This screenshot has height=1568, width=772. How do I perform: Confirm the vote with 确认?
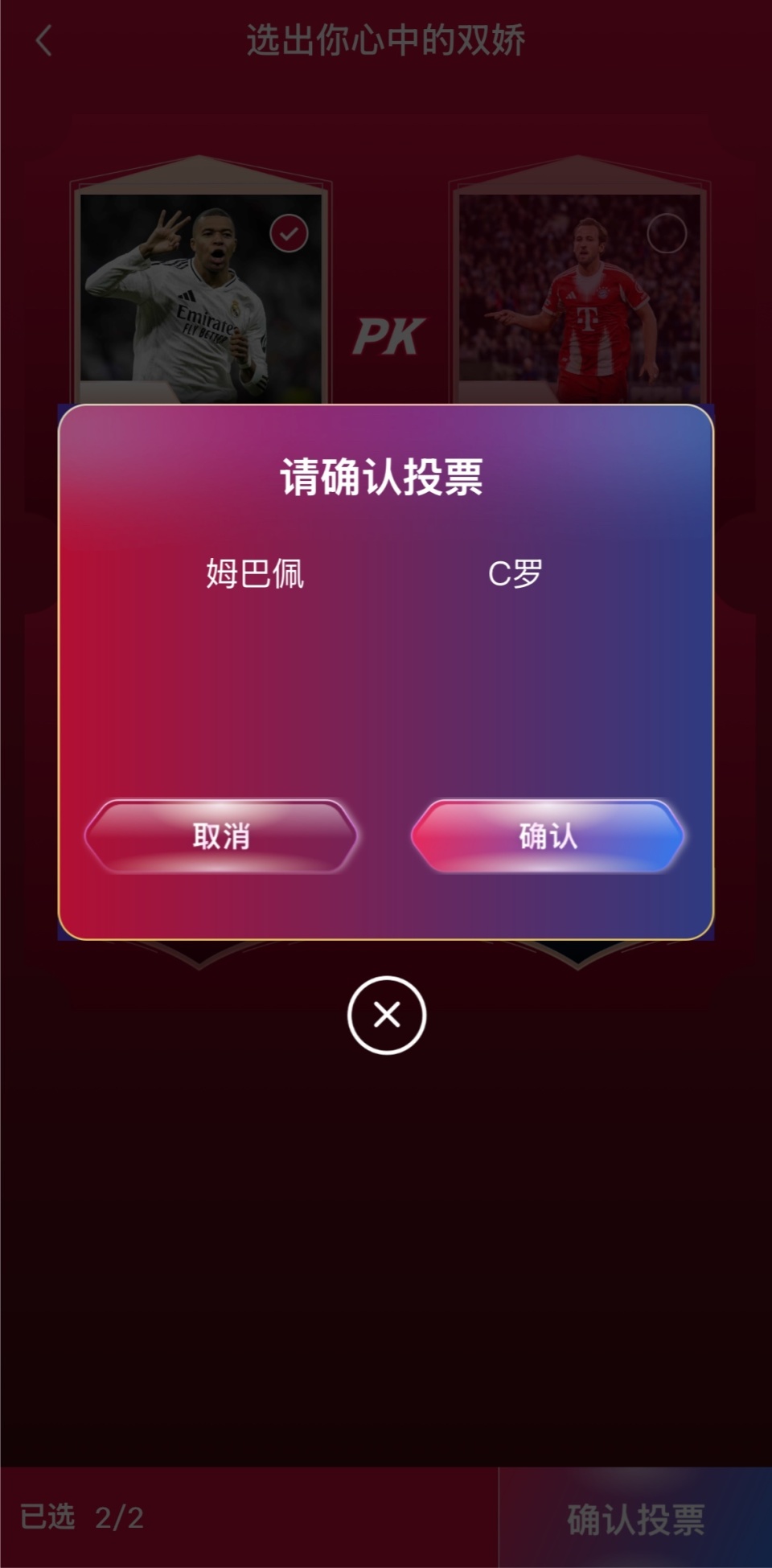click(548, 836)
